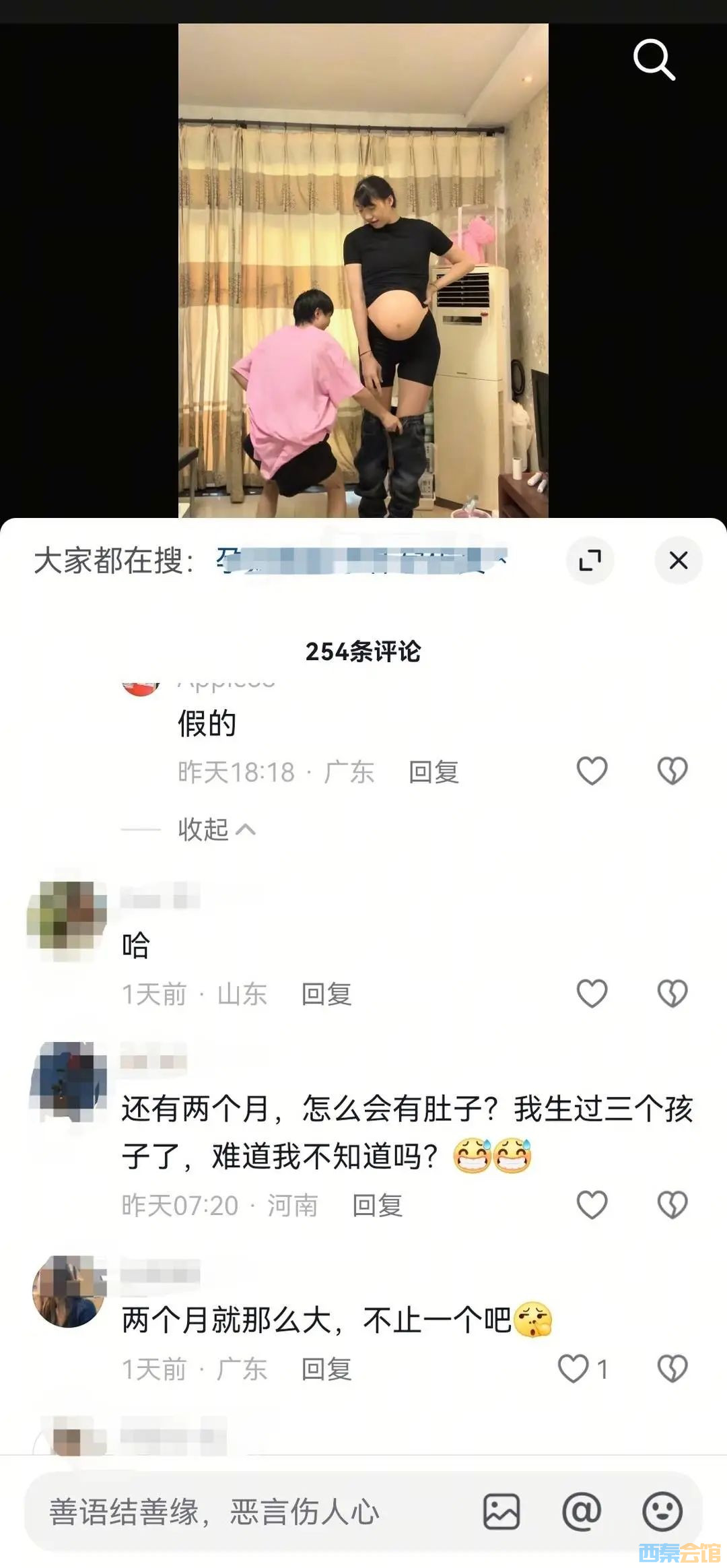727x1568 pixels.
Task: Reply to the 假的 comment from 广东
Action: [434, 772]
